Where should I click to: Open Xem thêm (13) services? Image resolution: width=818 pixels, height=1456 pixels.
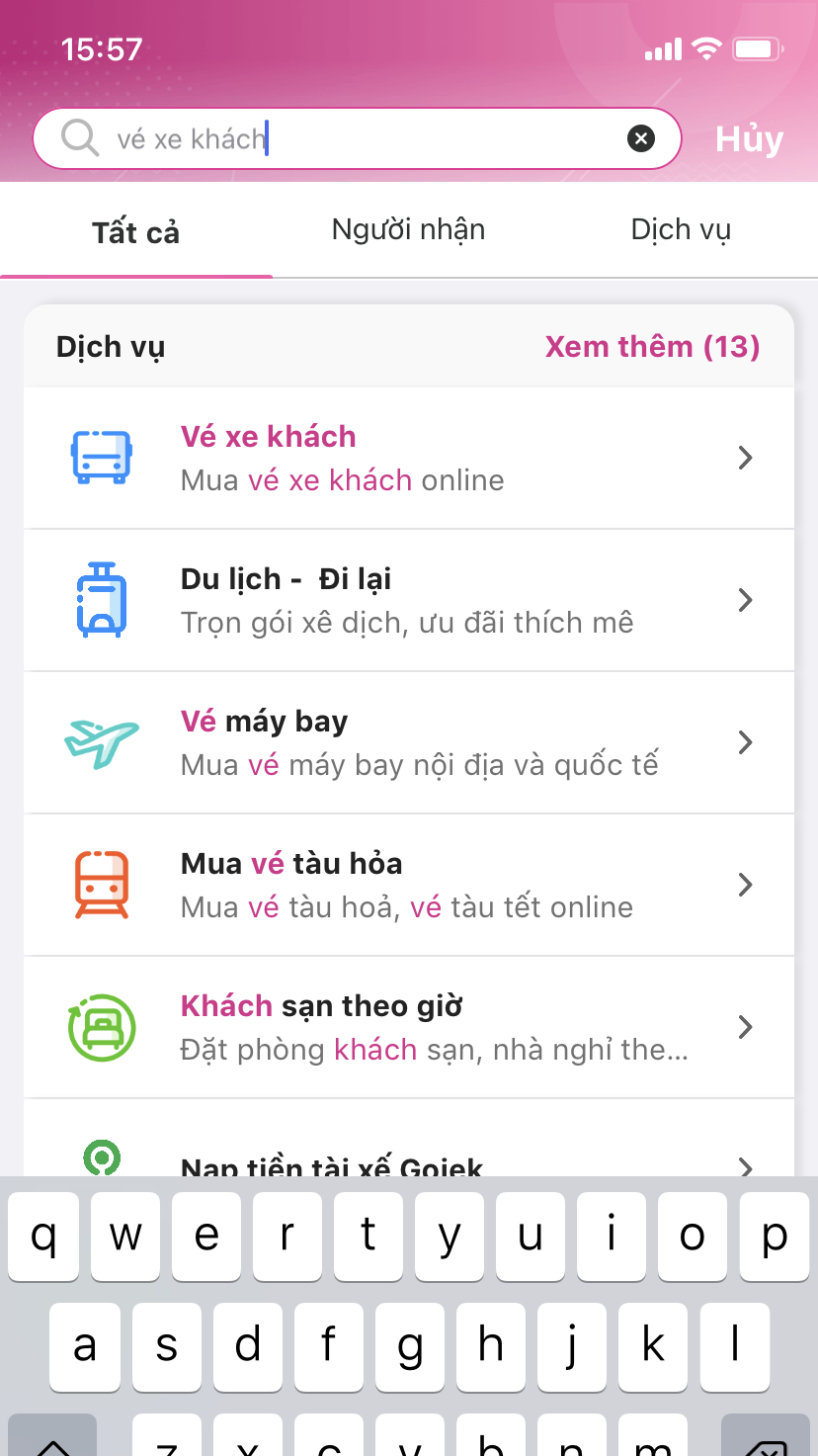652,347
